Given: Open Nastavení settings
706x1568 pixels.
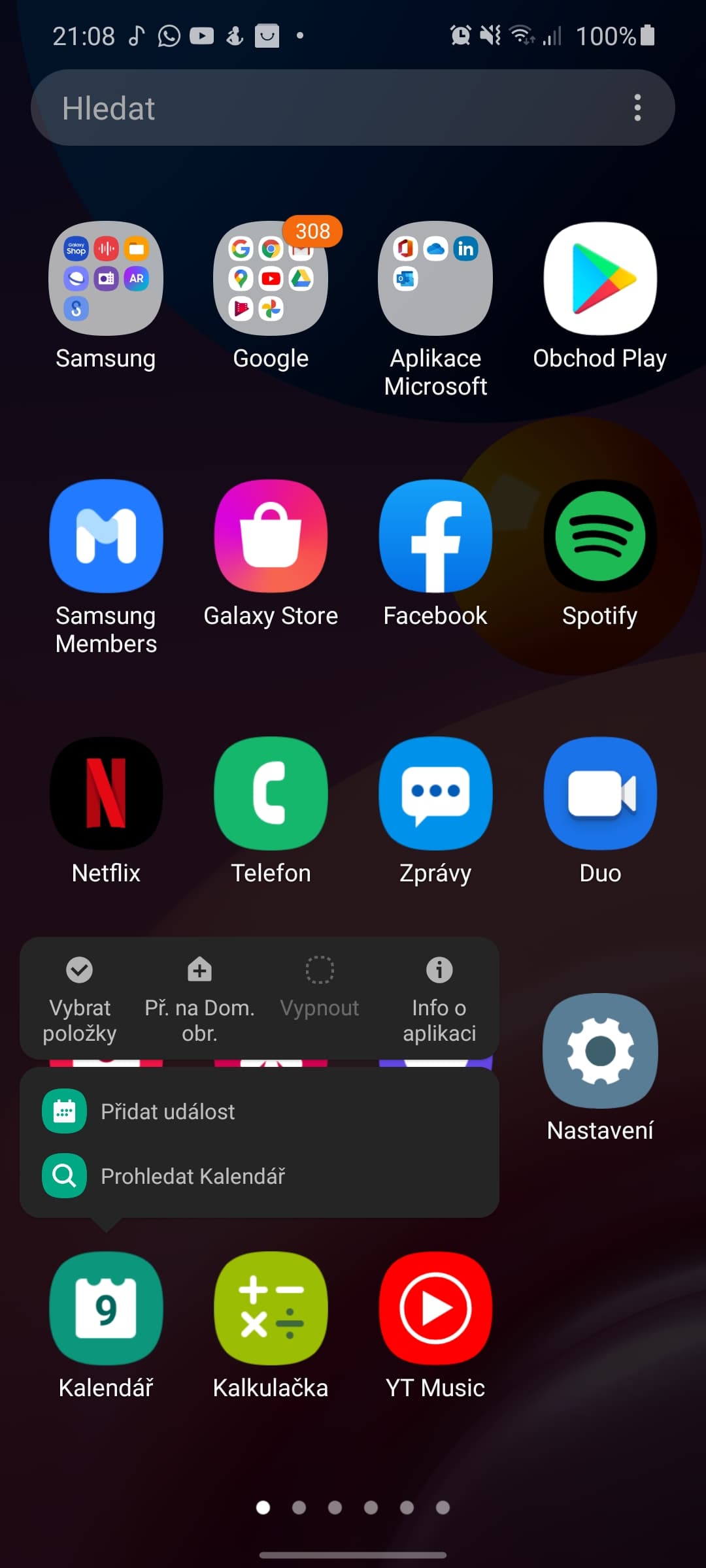Looking at the screenshot, I should click(600, 1051).
